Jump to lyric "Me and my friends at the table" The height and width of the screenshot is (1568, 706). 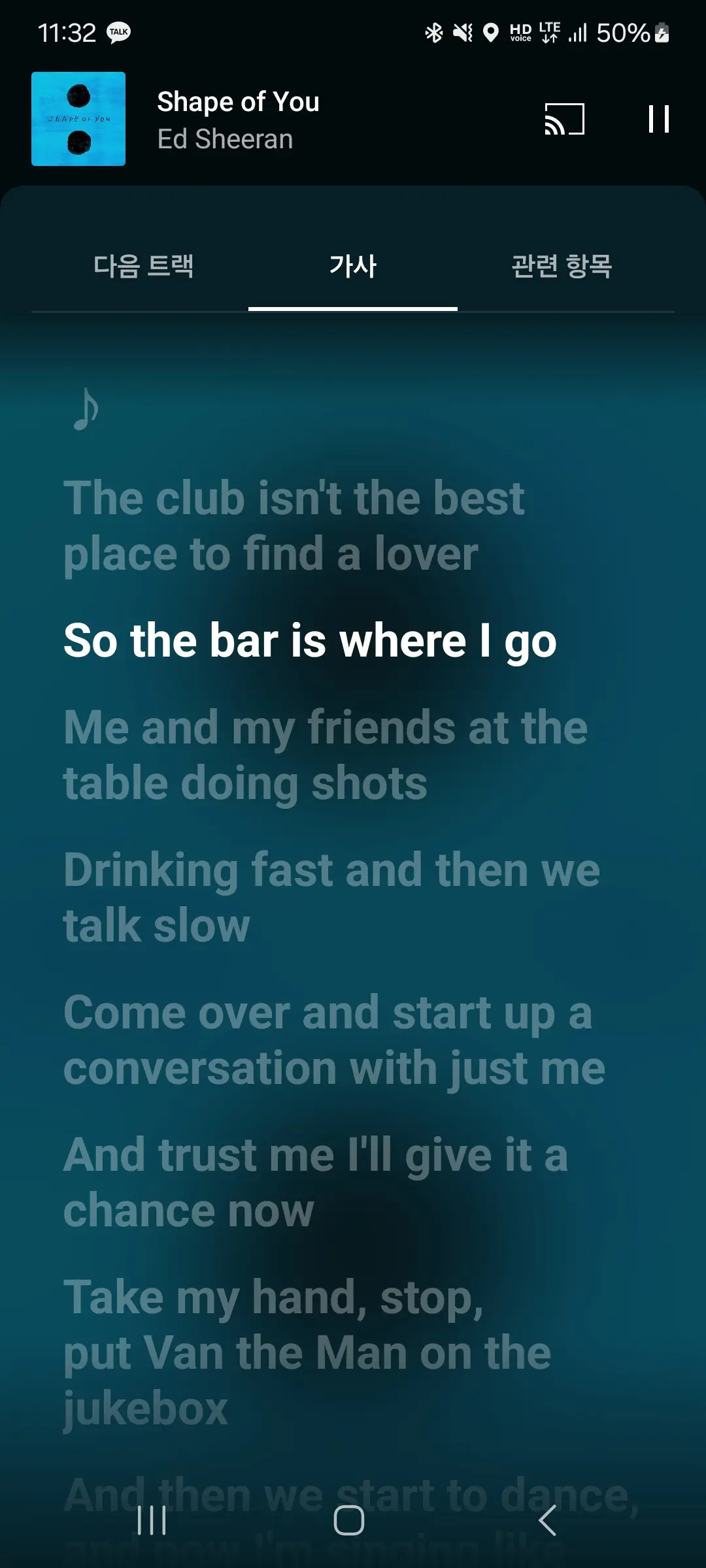(325, 755)
